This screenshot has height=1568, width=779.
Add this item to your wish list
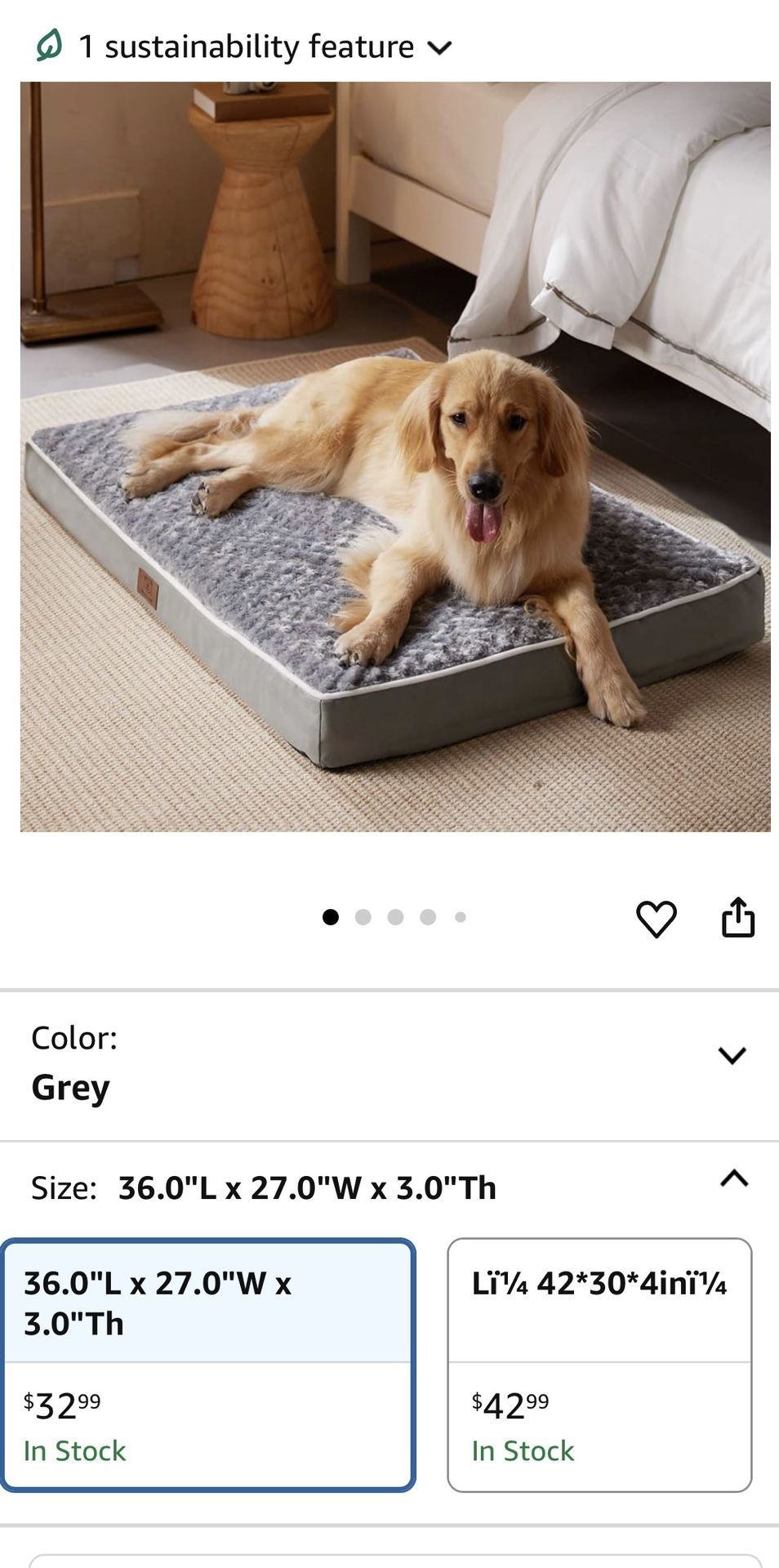pos(656,919)
